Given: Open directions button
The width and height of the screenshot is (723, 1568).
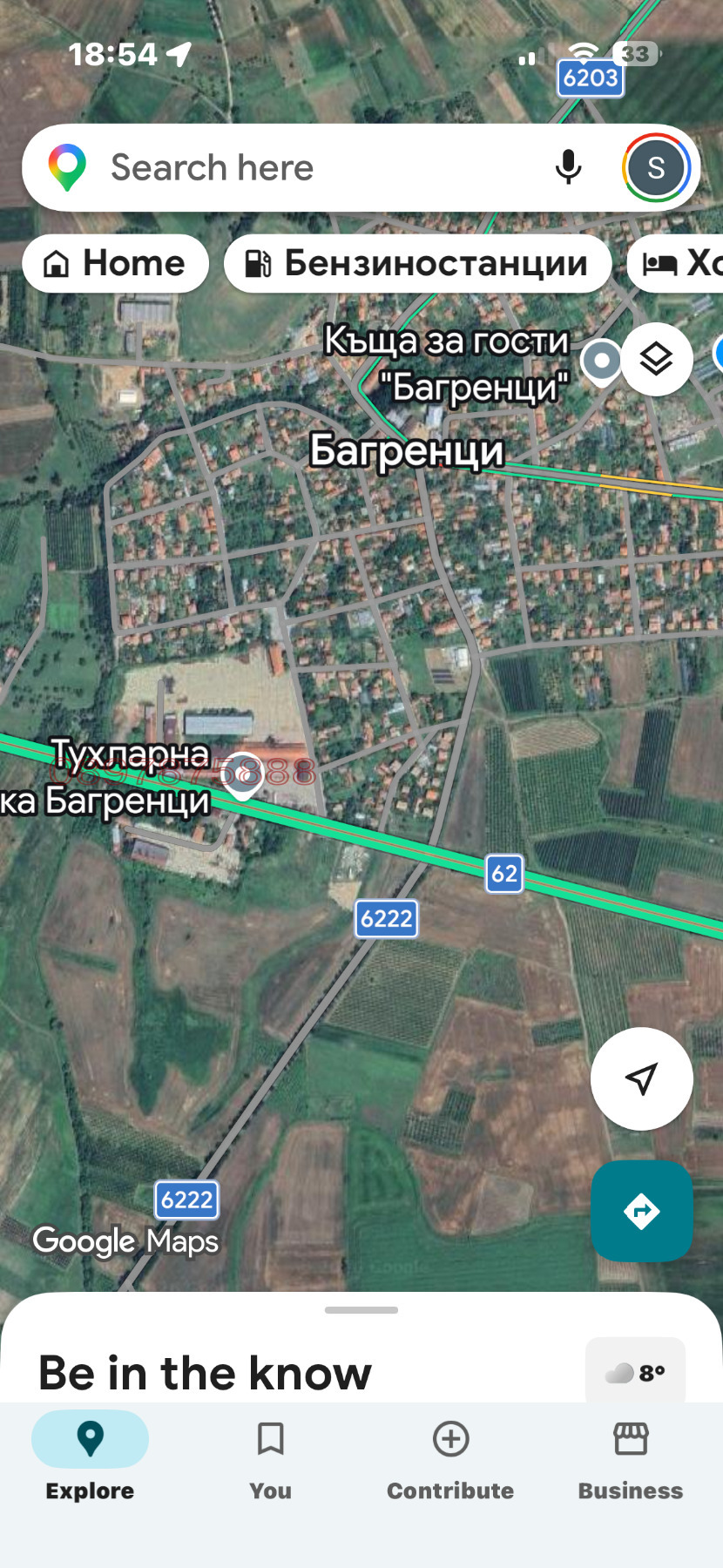Looking at the screenshot, I should click(641, 1211).
